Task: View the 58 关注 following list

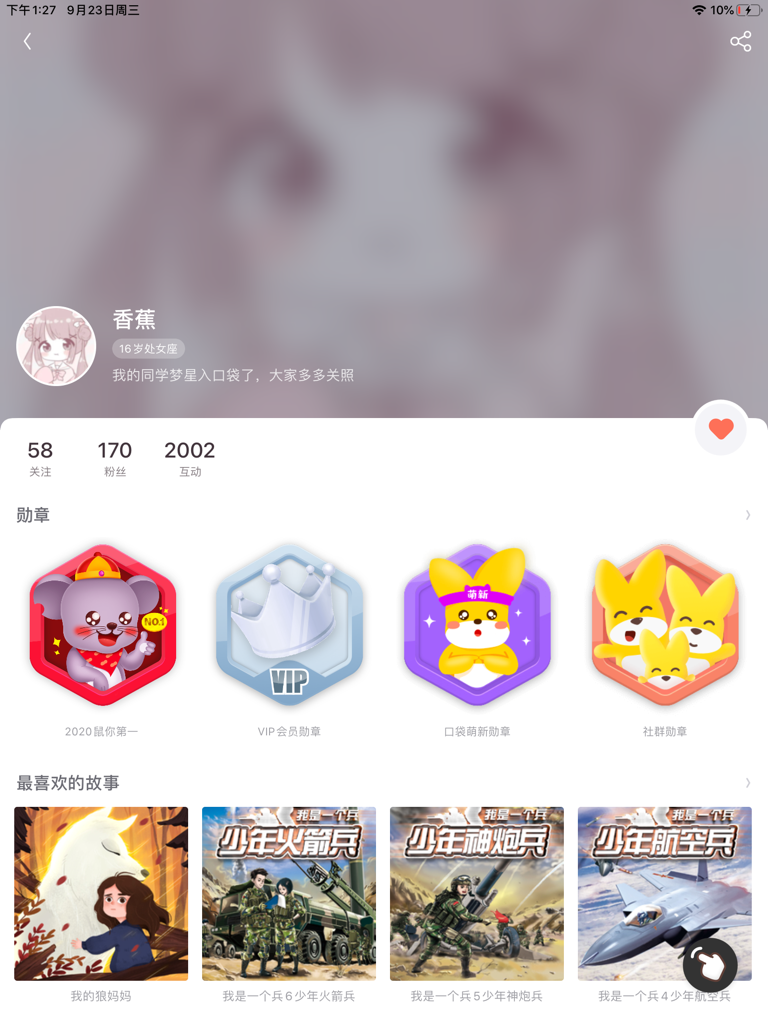Action: (40, 458)
